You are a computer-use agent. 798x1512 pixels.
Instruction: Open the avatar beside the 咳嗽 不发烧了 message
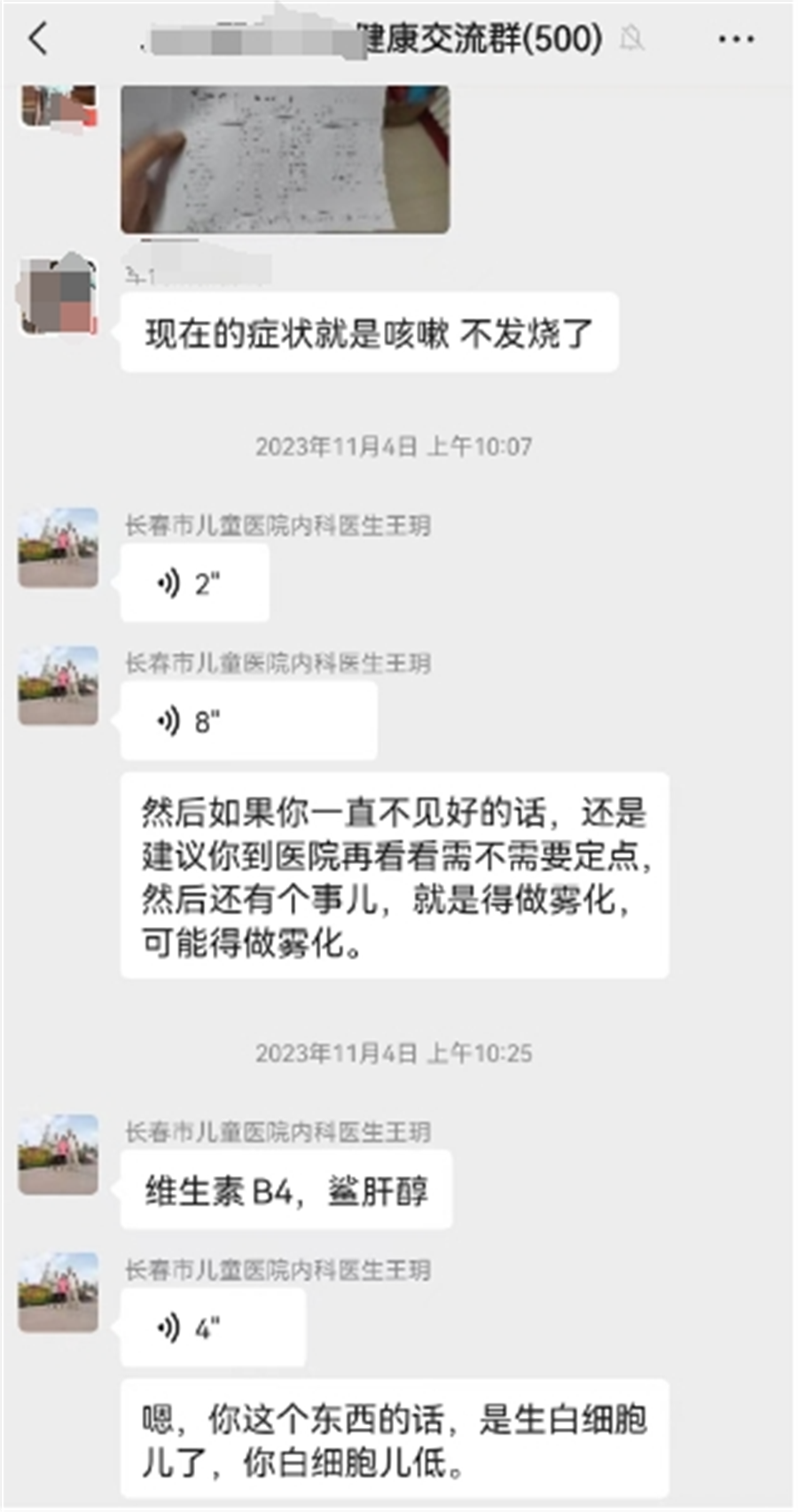[59, 298]
